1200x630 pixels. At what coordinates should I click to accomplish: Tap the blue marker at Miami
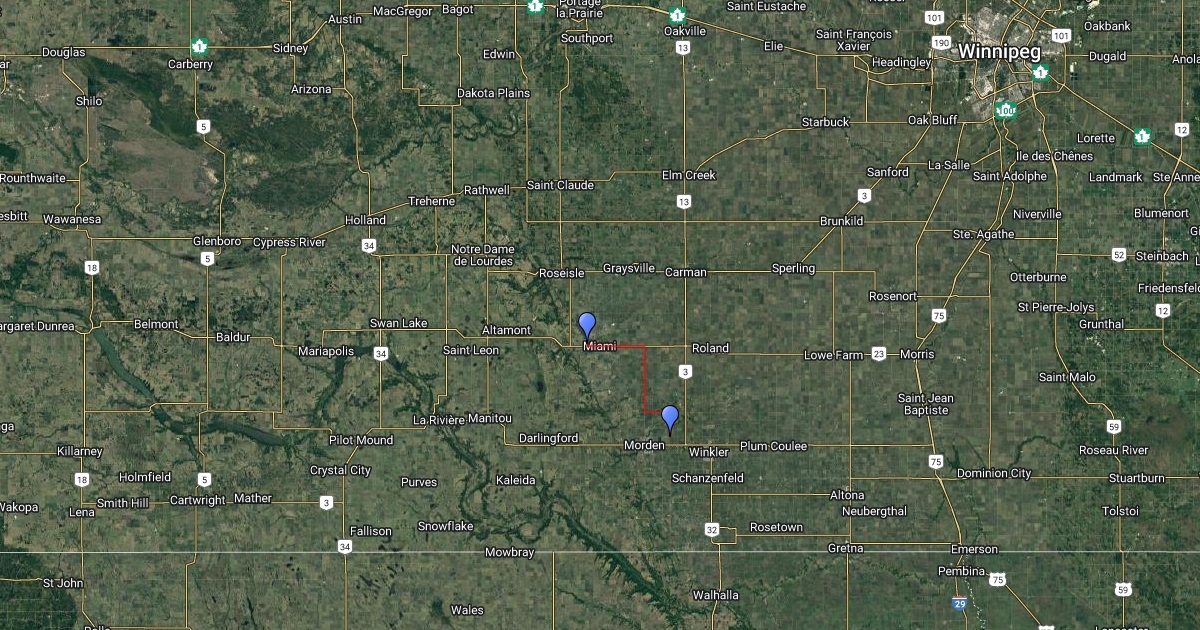pos(587,324)
